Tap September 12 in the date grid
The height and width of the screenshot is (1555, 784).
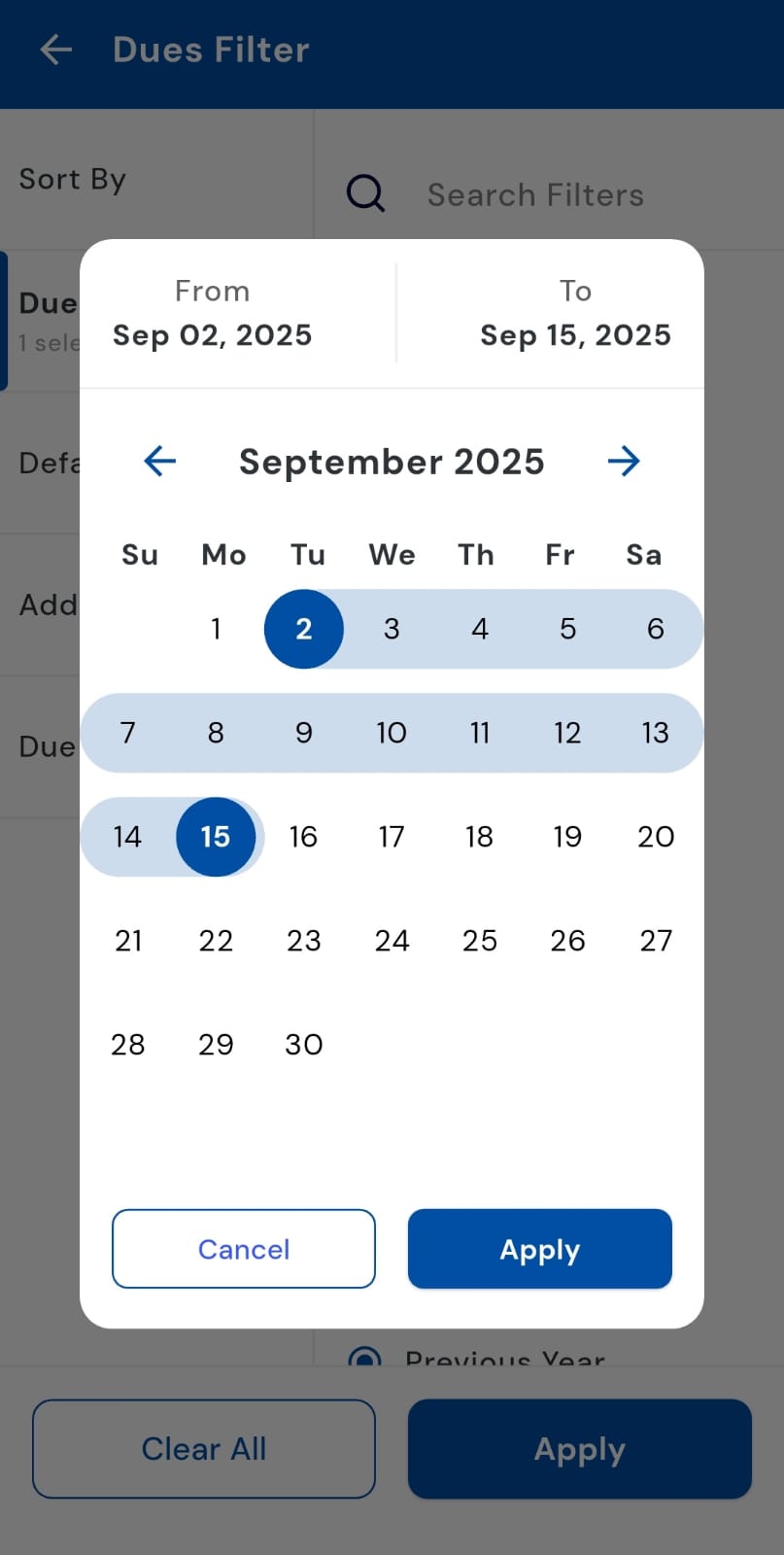(567, 733)
